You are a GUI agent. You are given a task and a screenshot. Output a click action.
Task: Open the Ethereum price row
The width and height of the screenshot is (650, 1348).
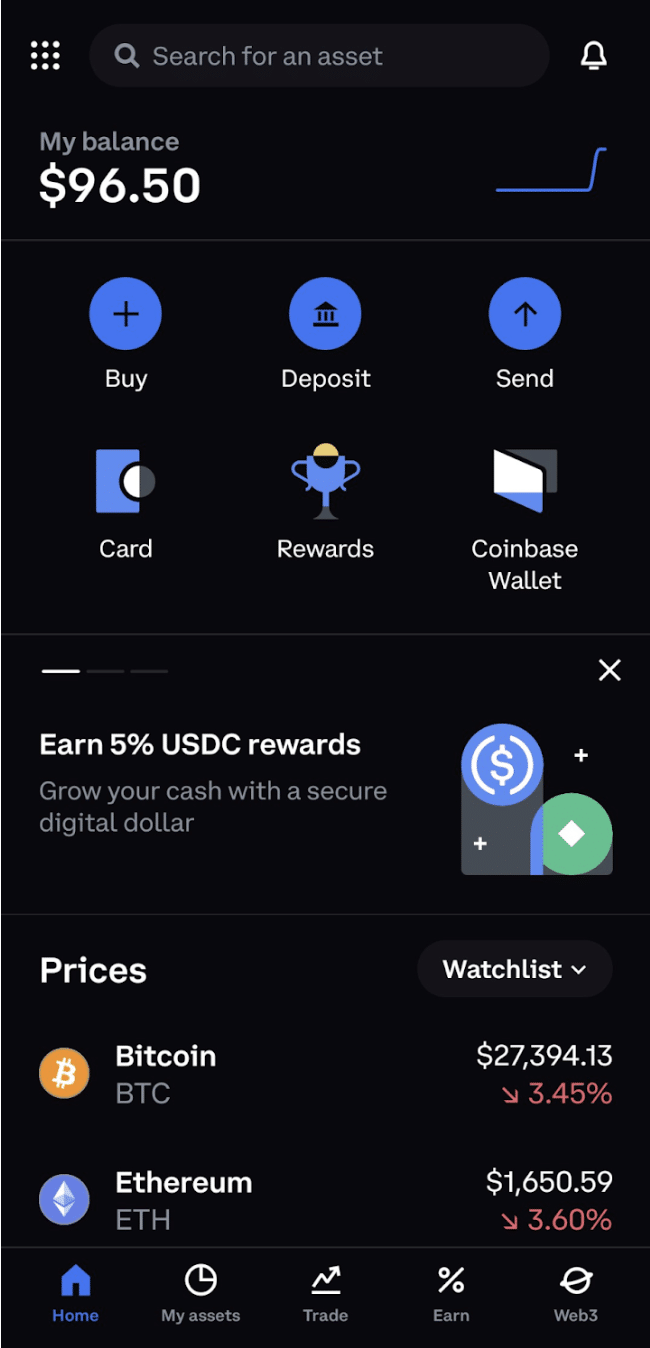tap(325, 1200)
